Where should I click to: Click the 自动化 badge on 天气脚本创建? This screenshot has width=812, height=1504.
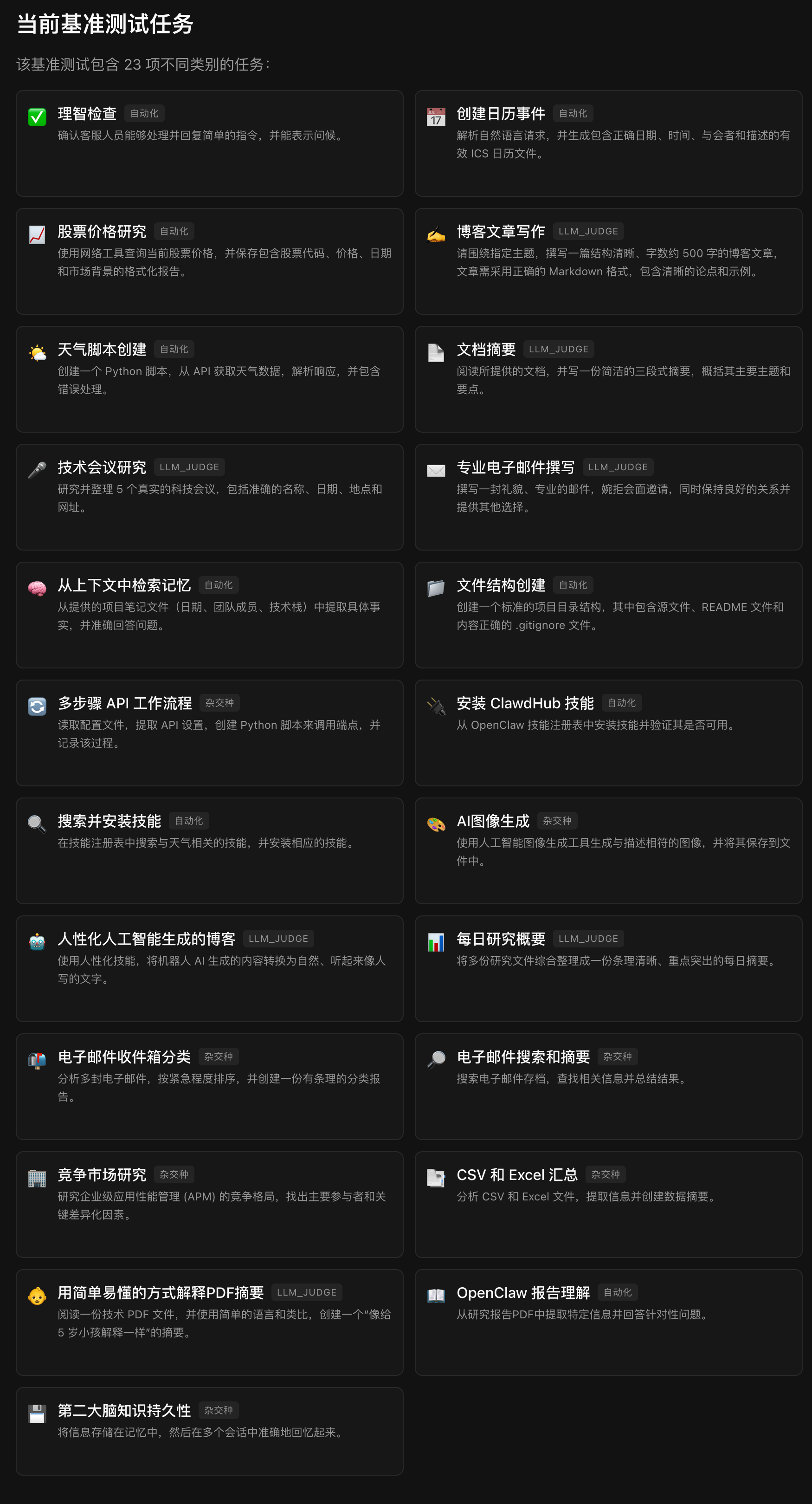pyautogui.click(x=175, y=349)
